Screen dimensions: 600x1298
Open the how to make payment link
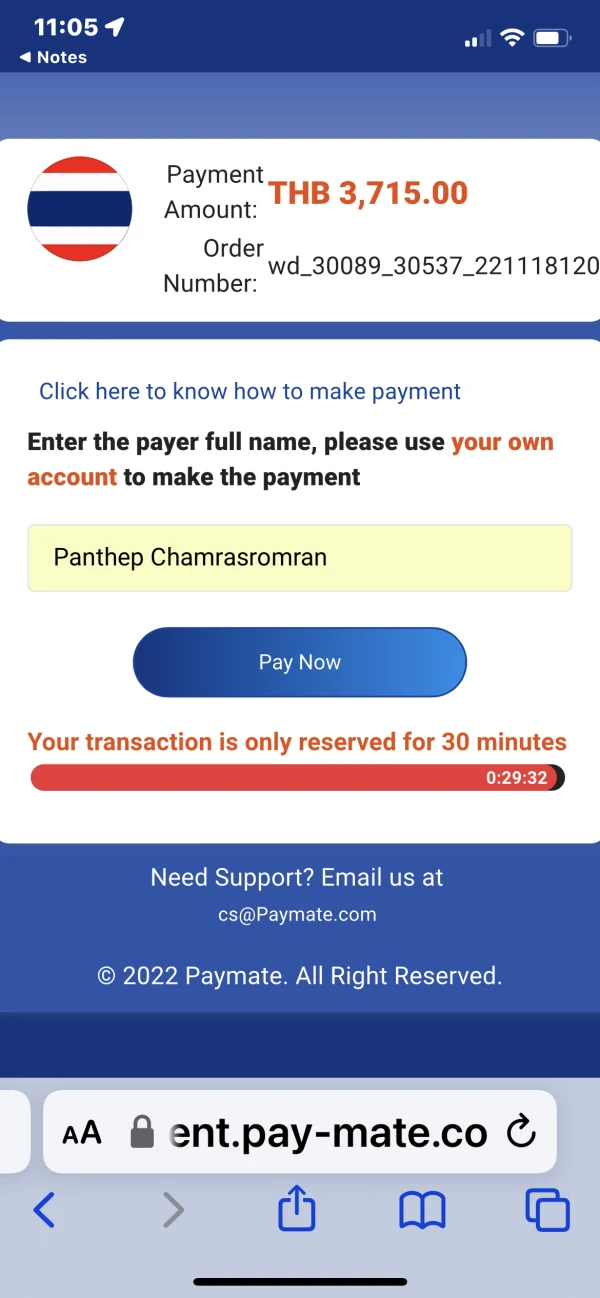(250, 391)
